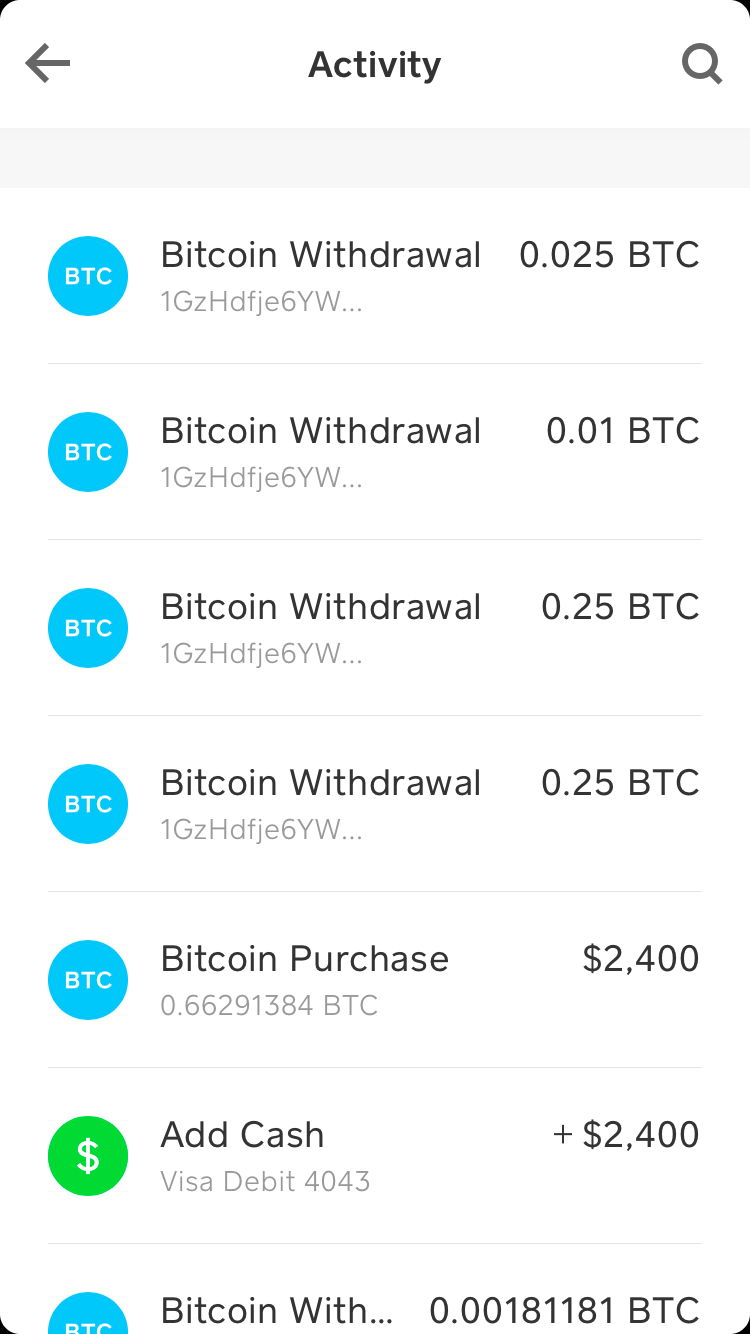View the 0.01 BTC Bitcoin Withdrawal details
This screenshot has width=750, height=1334.
[375, 451]
